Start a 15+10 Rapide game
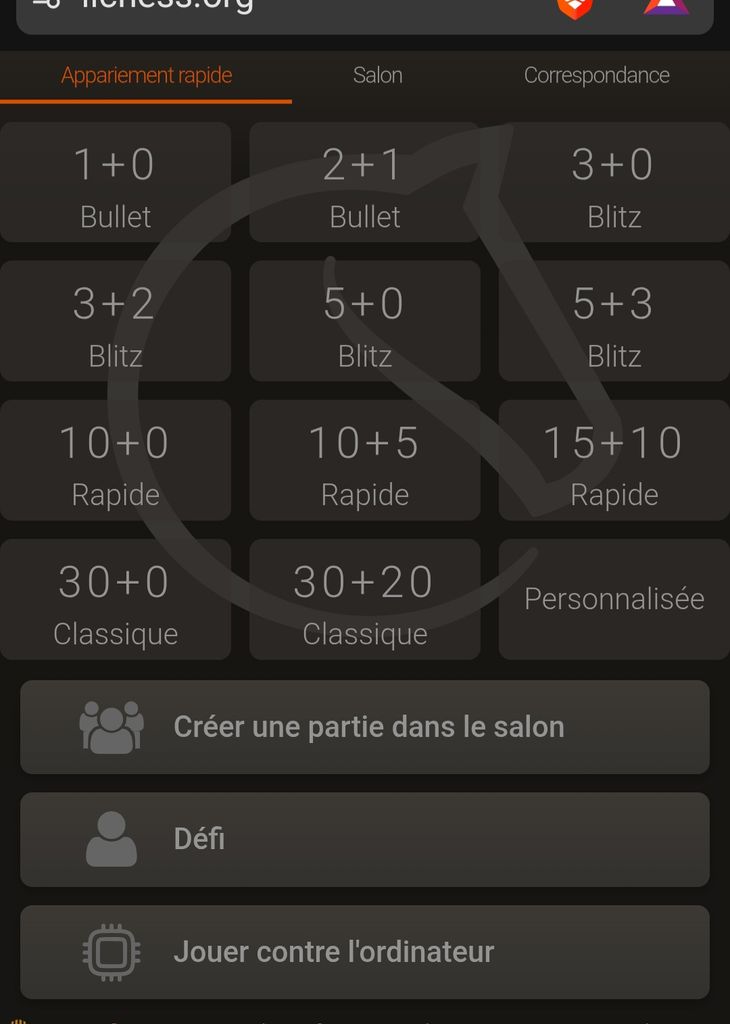Screen dimensions: 730x1024 613,461
